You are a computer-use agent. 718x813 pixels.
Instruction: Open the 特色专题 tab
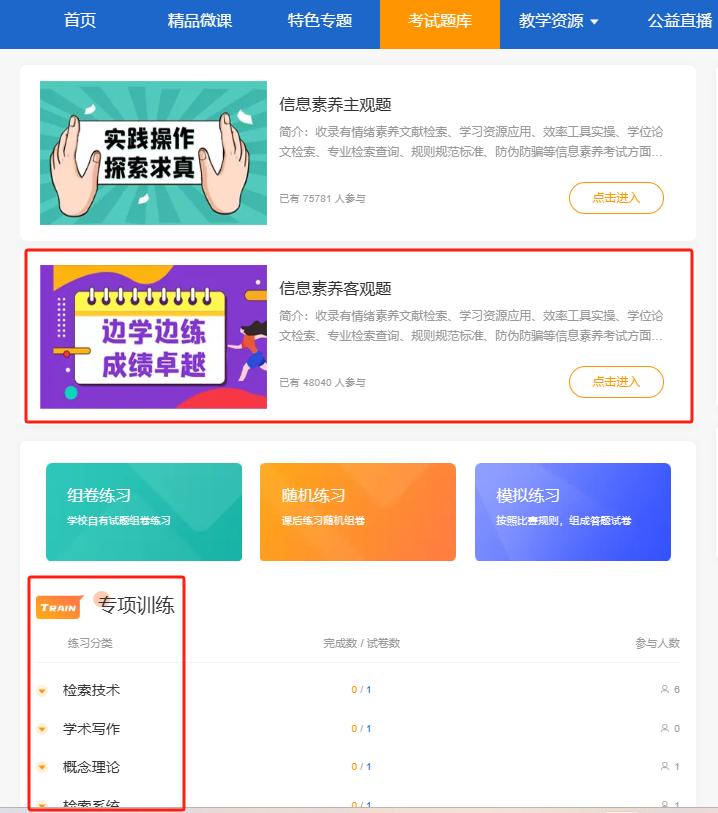(319, 21)
